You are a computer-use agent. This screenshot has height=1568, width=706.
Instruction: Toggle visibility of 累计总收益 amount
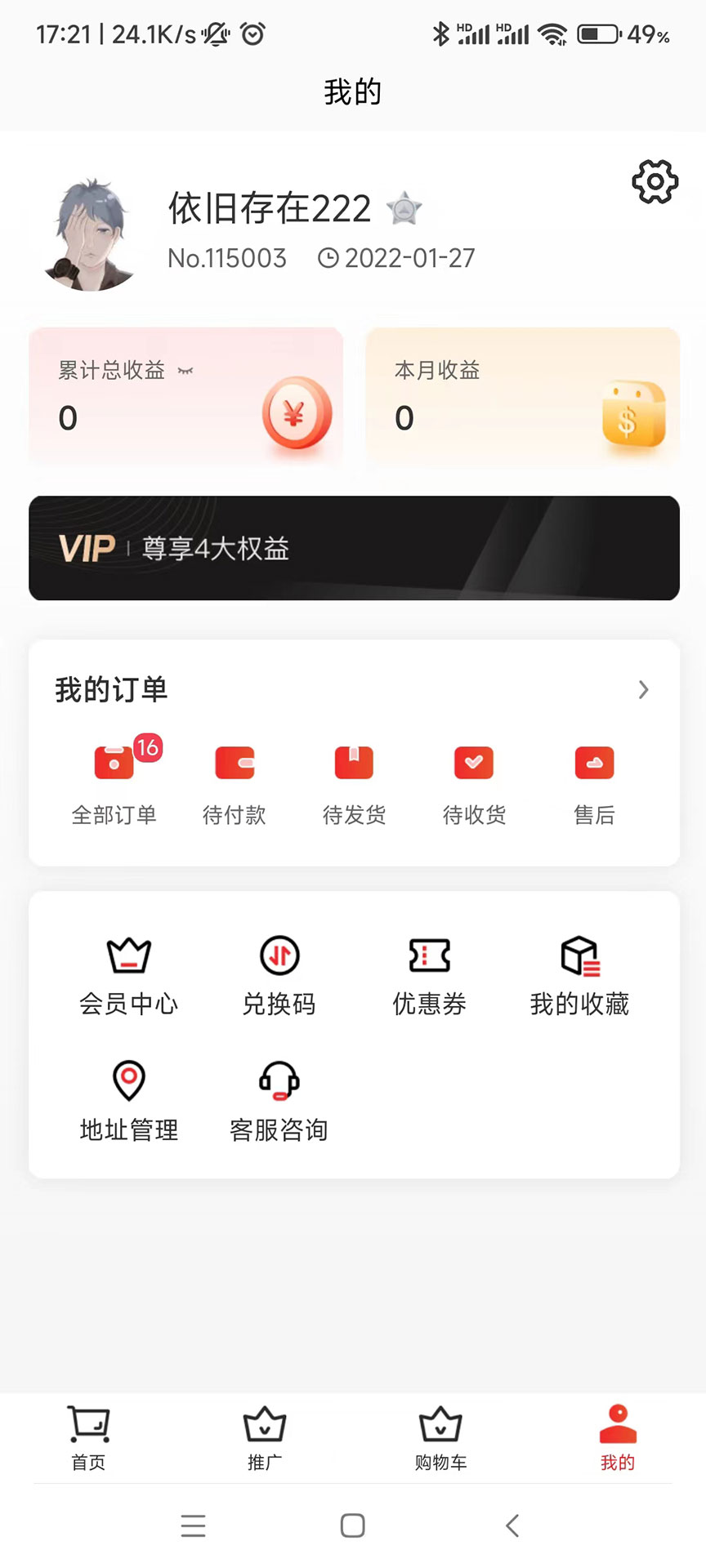[185, 371]
